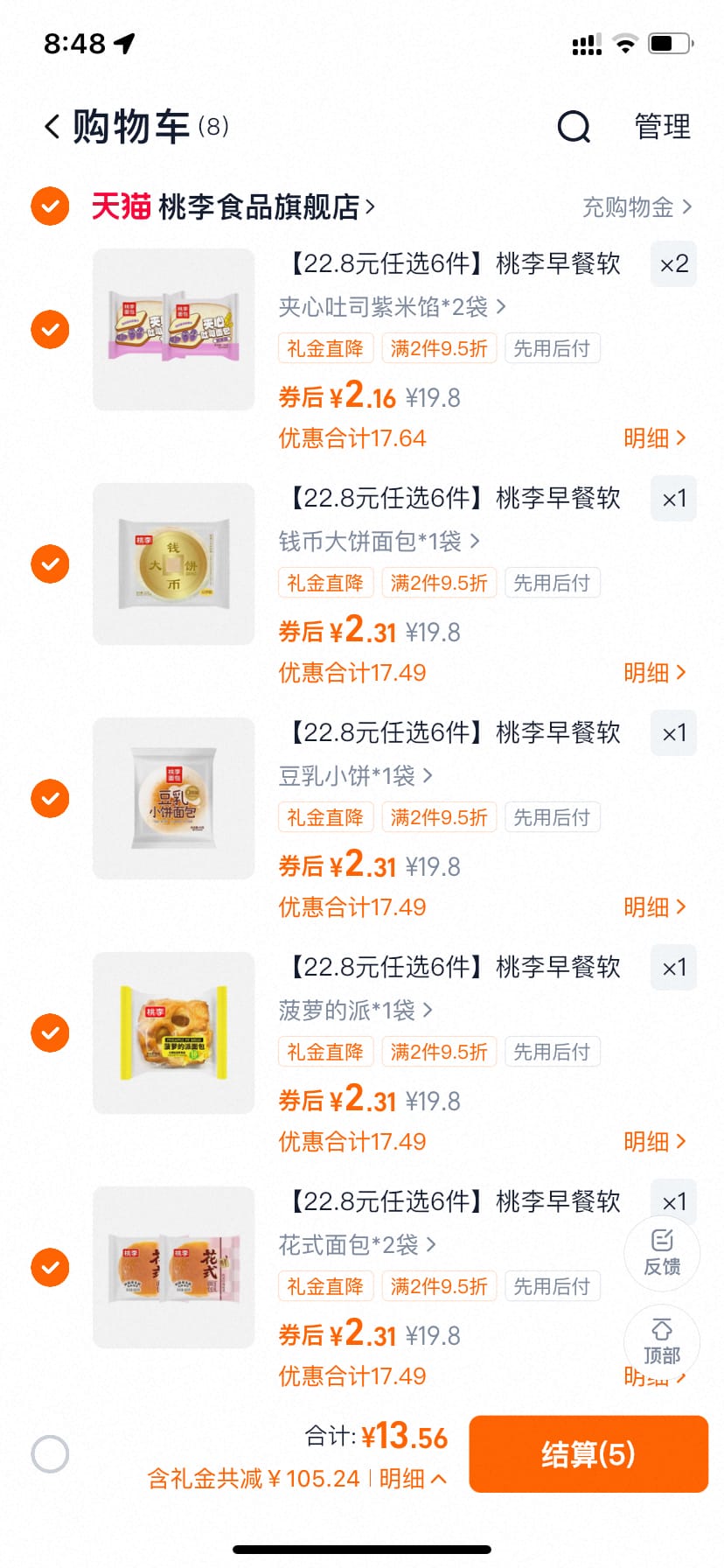724x1568 pixels.
Task: Click the 天猫 store logo
Action: 121,206
